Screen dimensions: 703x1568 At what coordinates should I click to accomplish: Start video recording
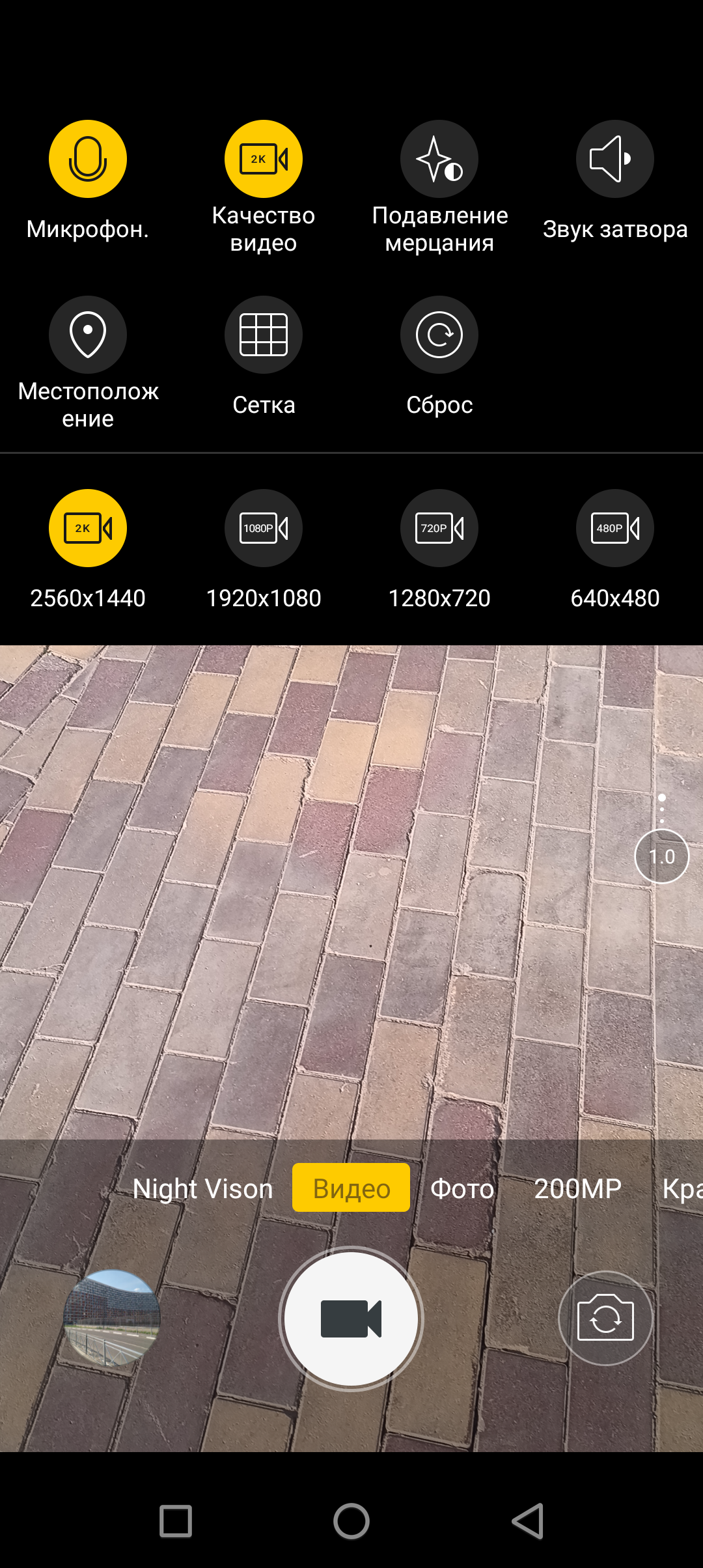(x=351, y=1319)
